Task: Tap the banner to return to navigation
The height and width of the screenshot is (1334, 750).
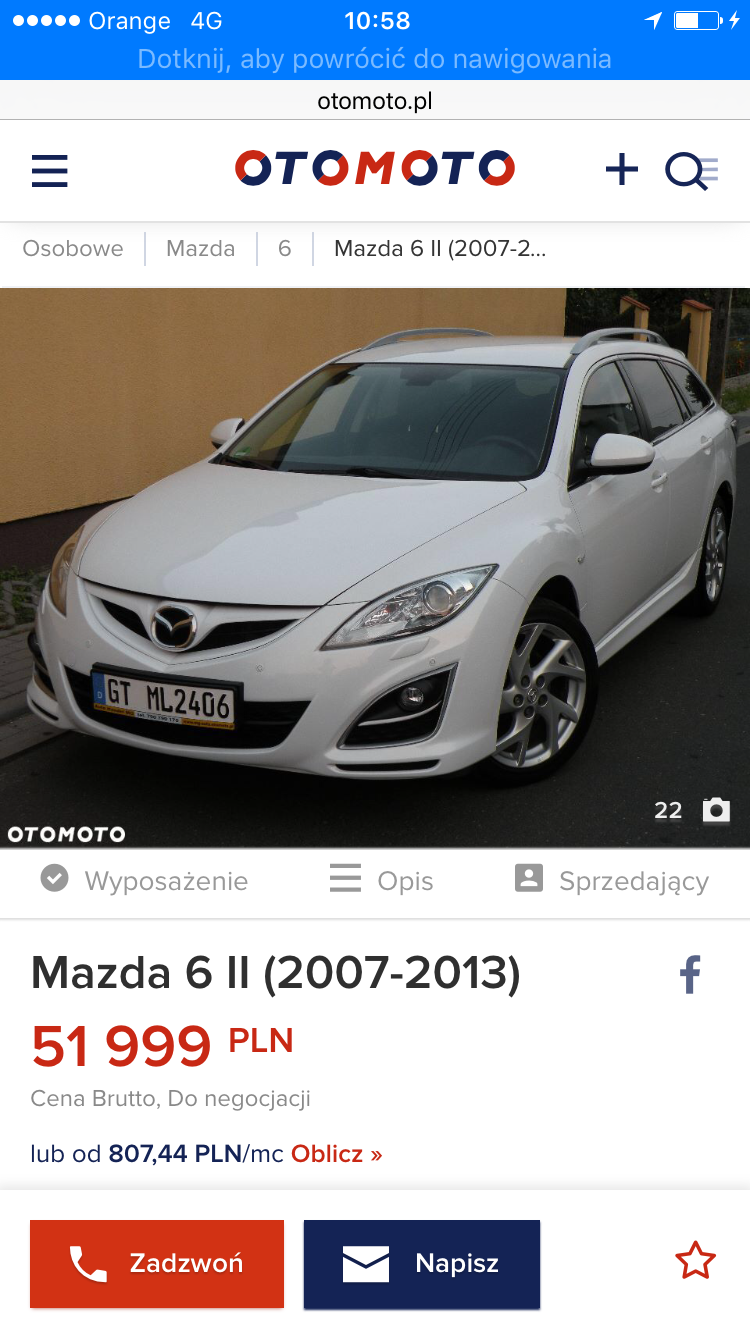Action: tap(375, 59)
